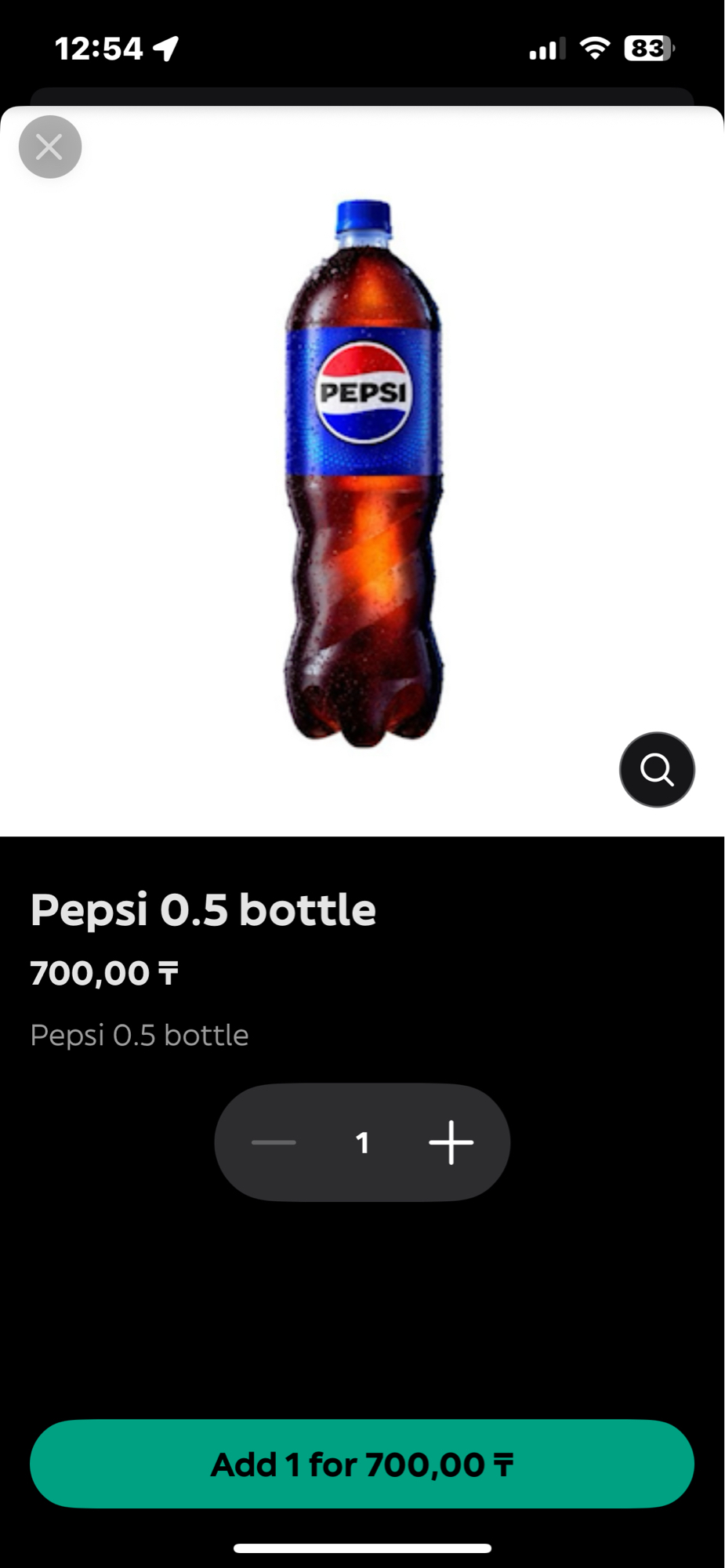
Task: Tap the home indicator bar at bottom
Action: pos(362,1548)
